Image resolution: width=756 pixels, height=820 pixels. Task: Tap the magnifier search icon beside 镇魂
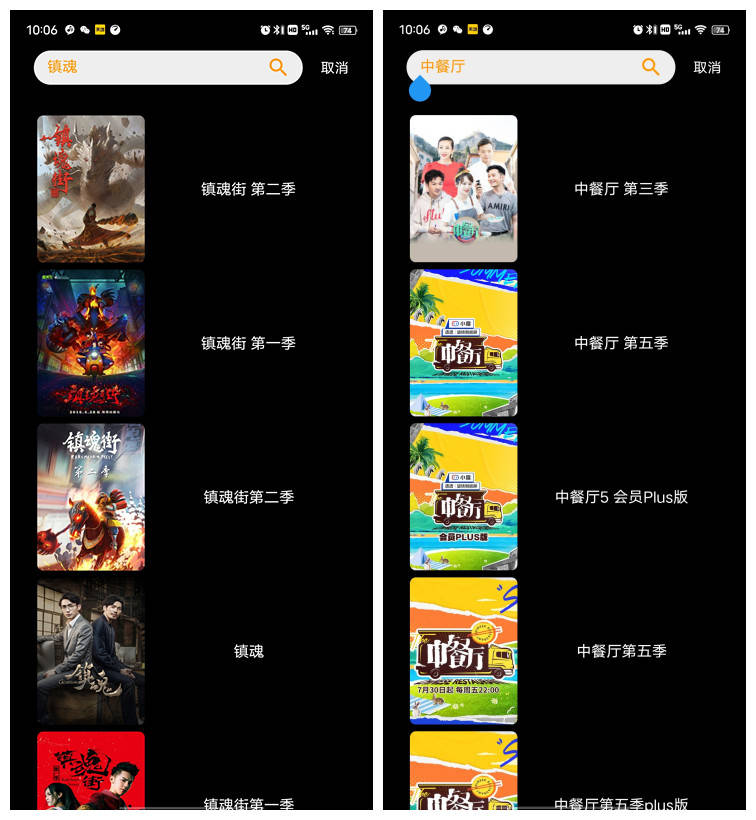275,67
